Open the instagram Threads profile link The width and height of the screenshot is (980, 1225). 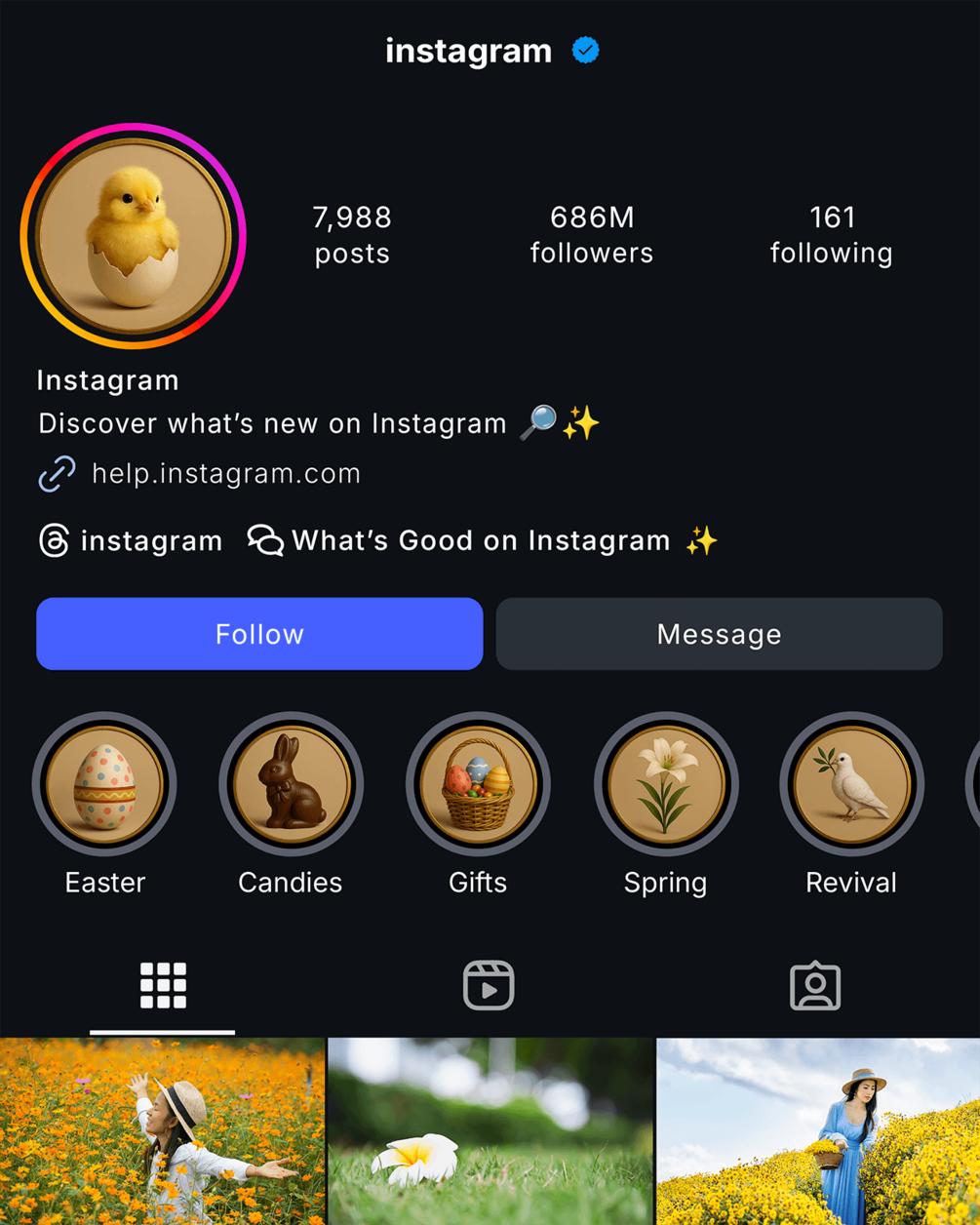(131, 540)
